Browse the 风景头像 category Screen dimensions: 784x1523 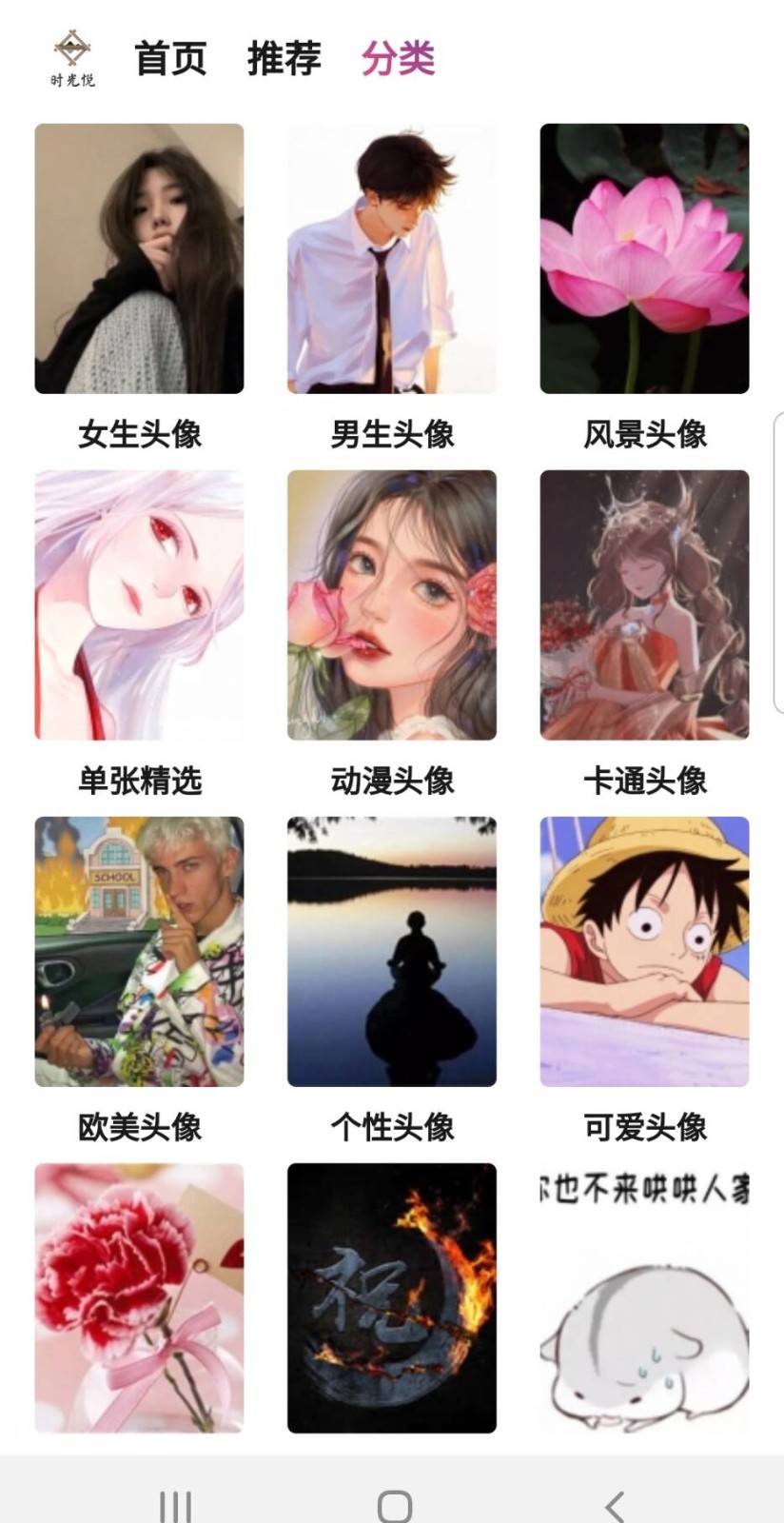pyautogui.click(x=644, y=259)
